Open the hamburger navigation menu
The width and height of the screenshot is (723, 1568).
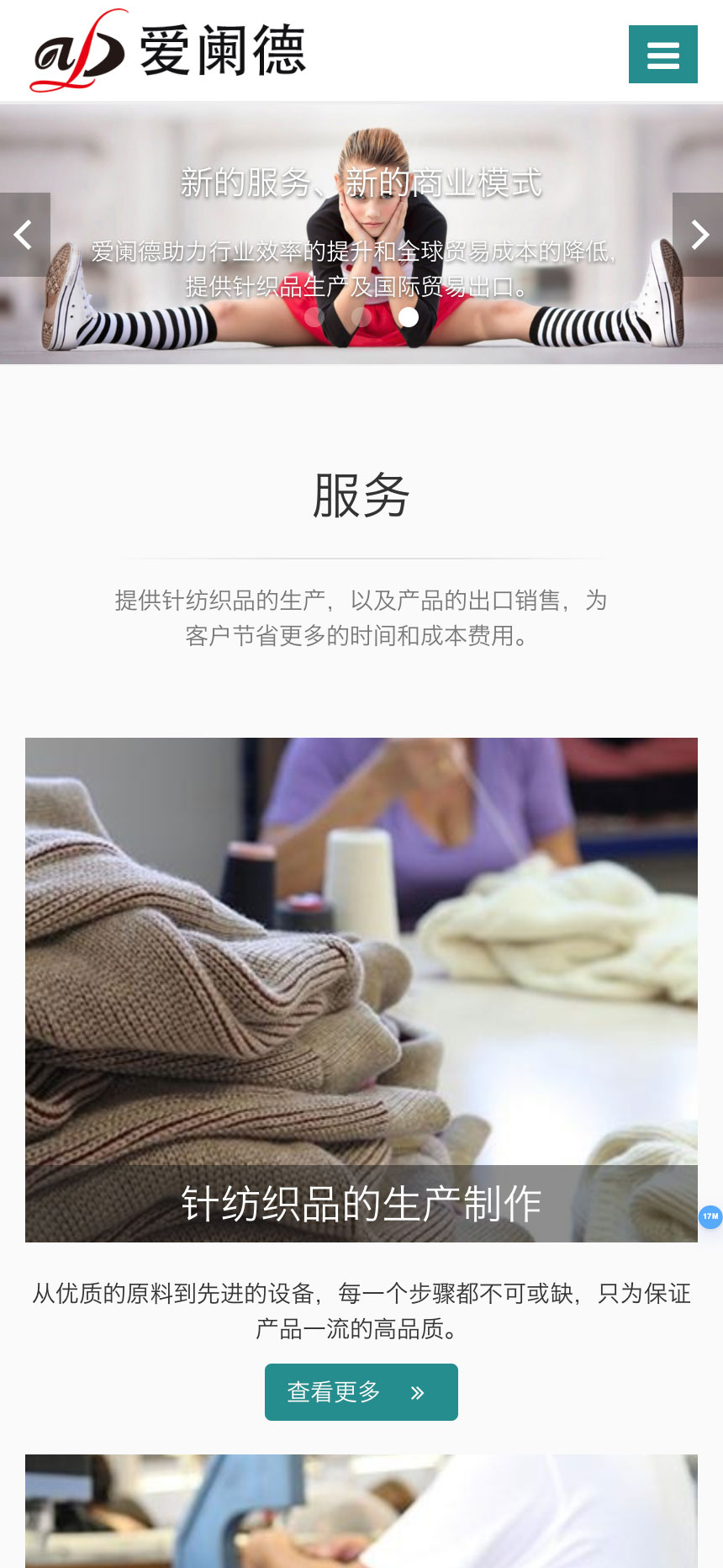tap(662, 55)
